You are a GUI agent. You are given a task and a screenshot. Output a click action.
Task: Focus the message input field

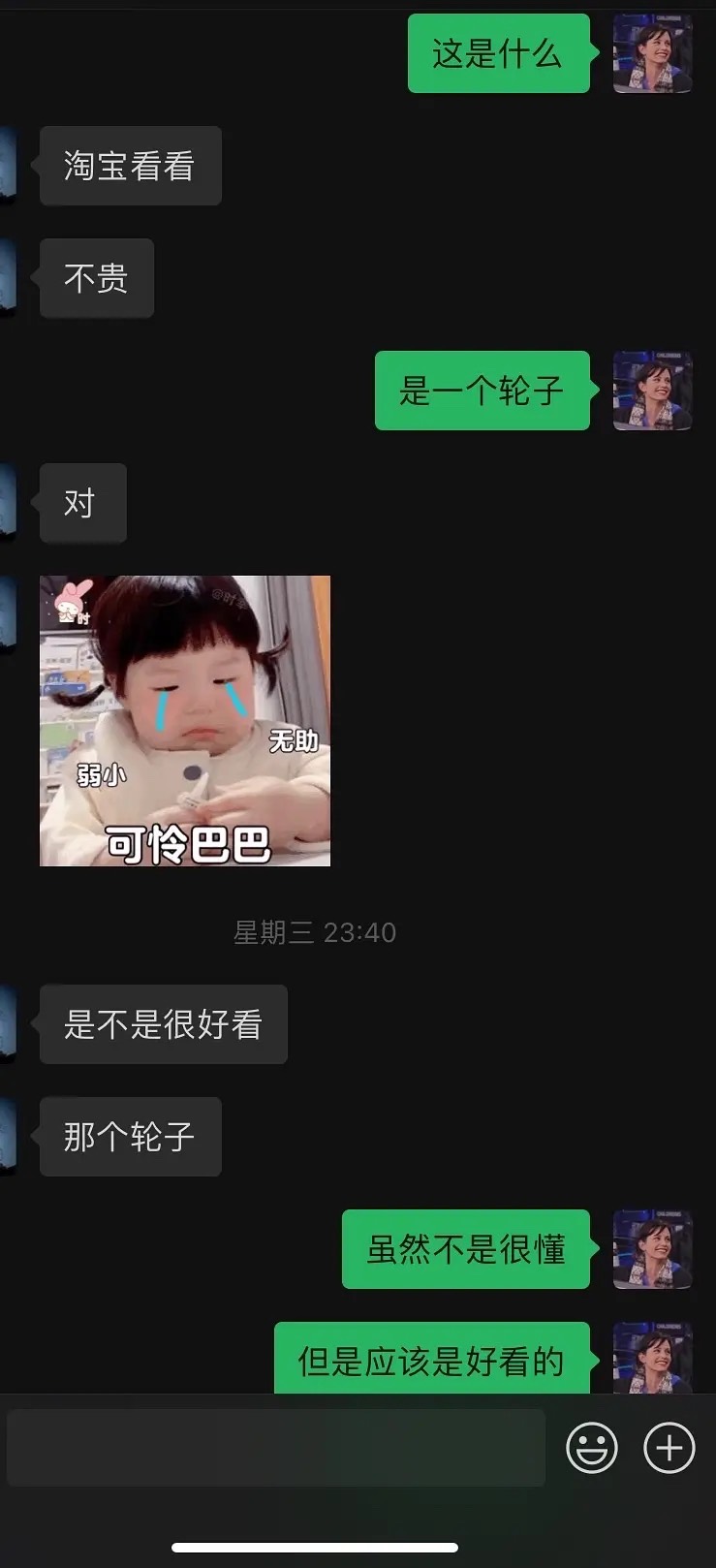click(x=275, y=1448)
